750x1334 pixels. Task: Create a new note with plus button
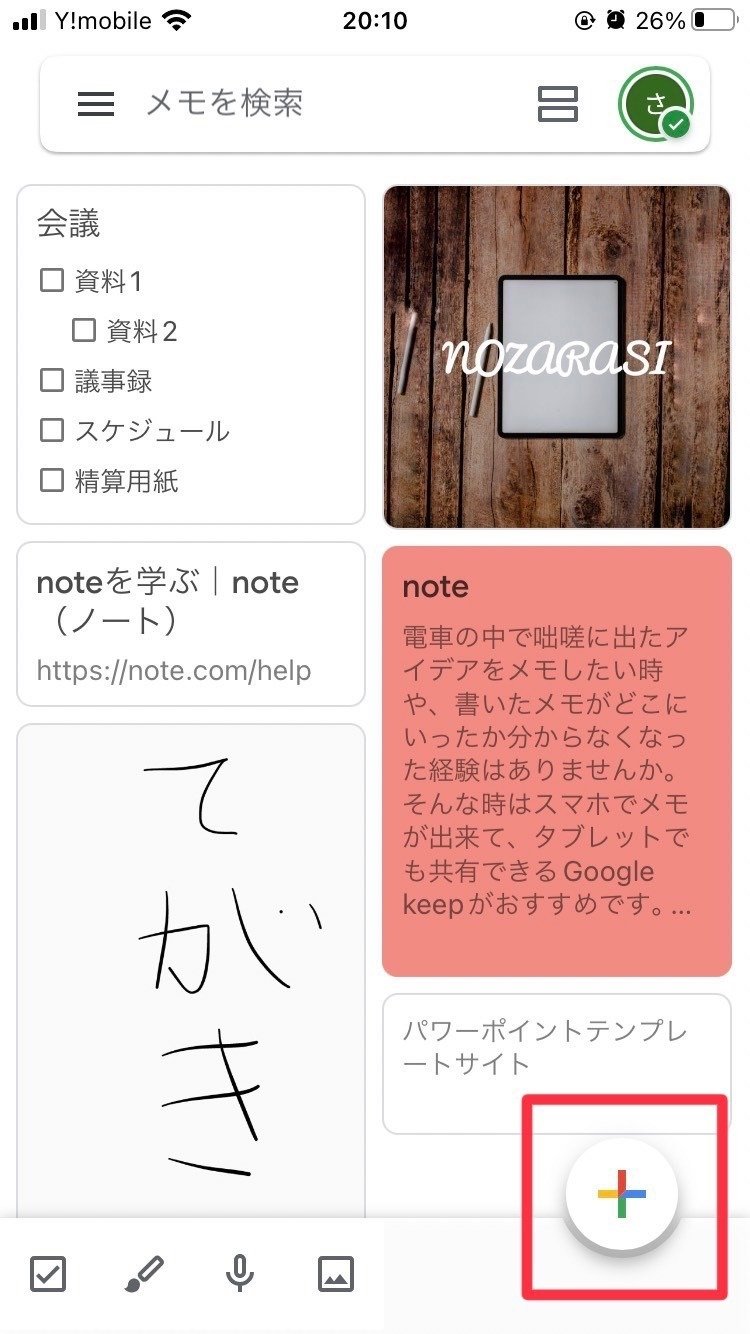coord(622,1194)
